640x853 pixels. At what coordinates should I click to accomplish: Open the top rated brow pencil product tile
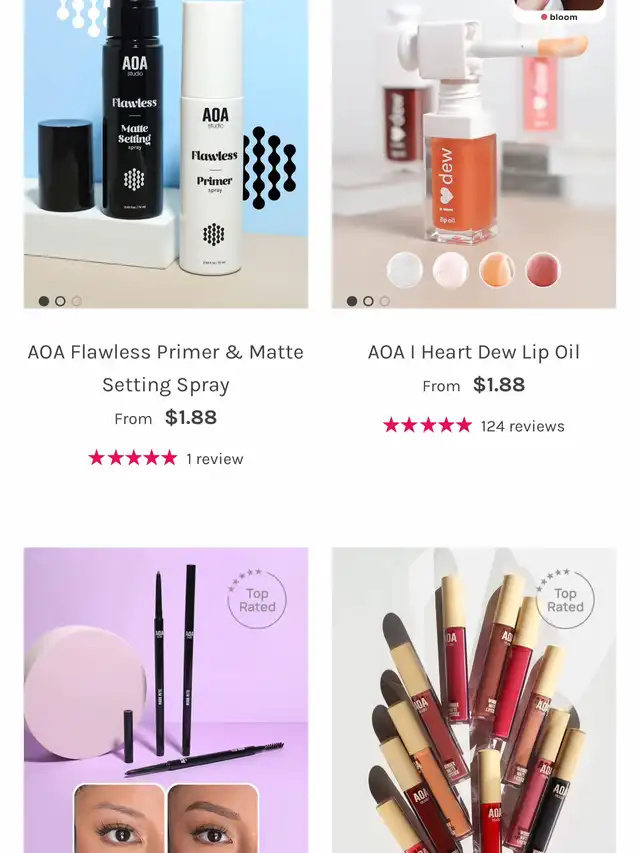pos(166,700)
